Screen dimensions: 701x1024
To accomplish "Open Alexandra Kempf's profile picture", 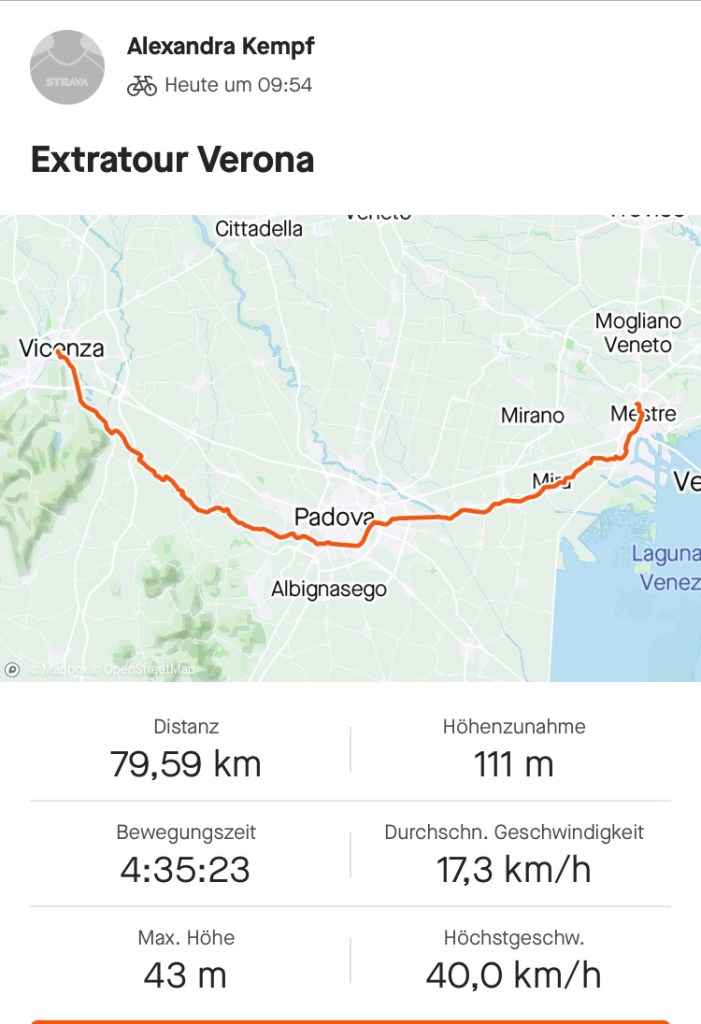I will (x=68, y=67).
